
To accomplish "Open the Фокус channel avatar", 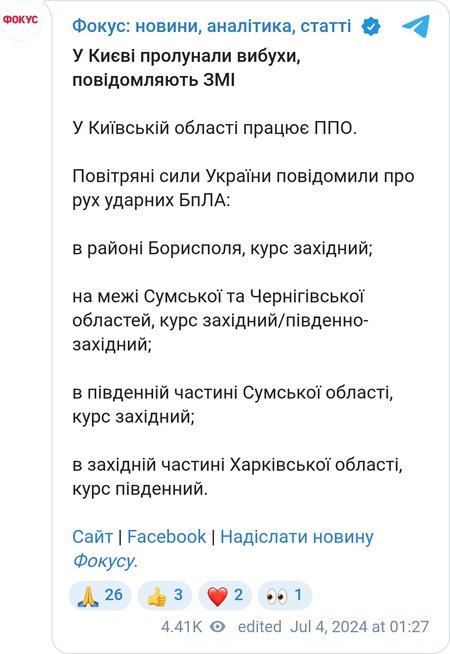I will click(20, 20).
